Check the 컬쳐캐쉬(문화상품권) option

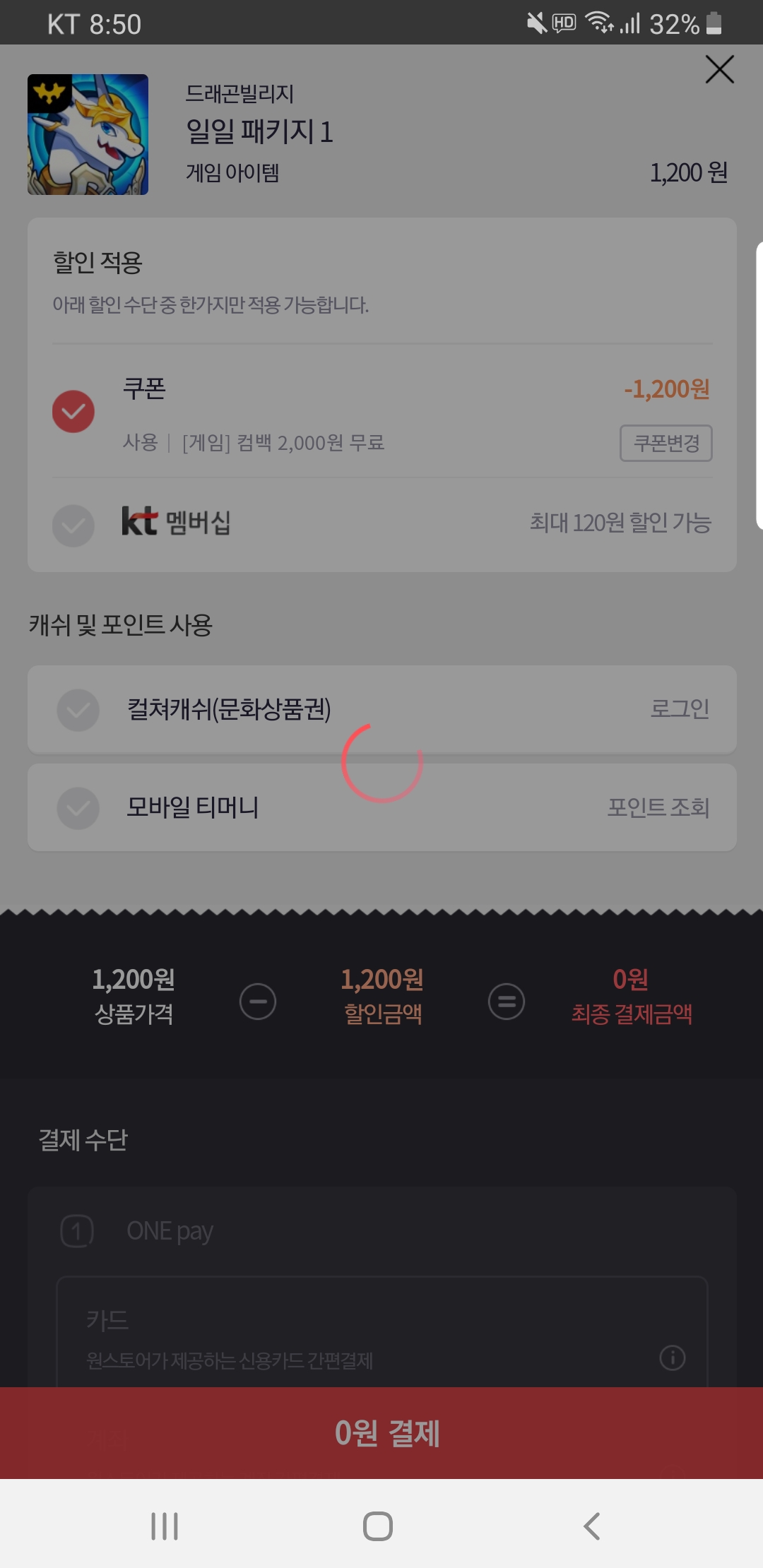coord(78,709)
